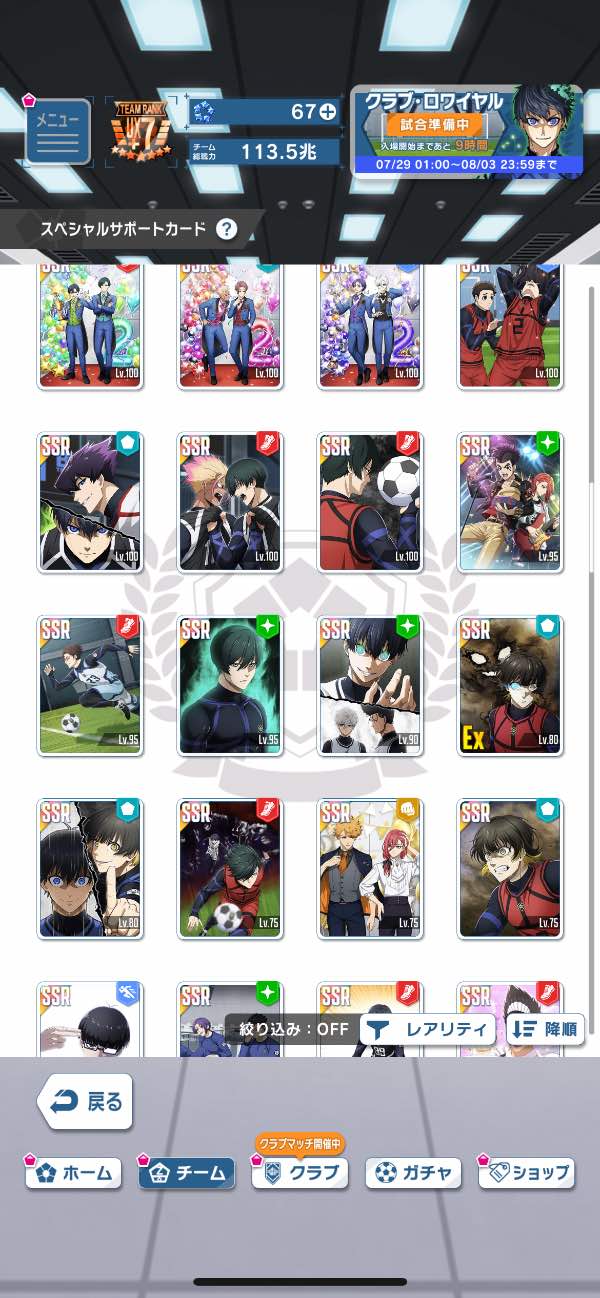Image resolution: width=600 pixels, height=1298 pixels.
Task: Tap the plus icon beside the 67 gems
Action: pos(328,112)
